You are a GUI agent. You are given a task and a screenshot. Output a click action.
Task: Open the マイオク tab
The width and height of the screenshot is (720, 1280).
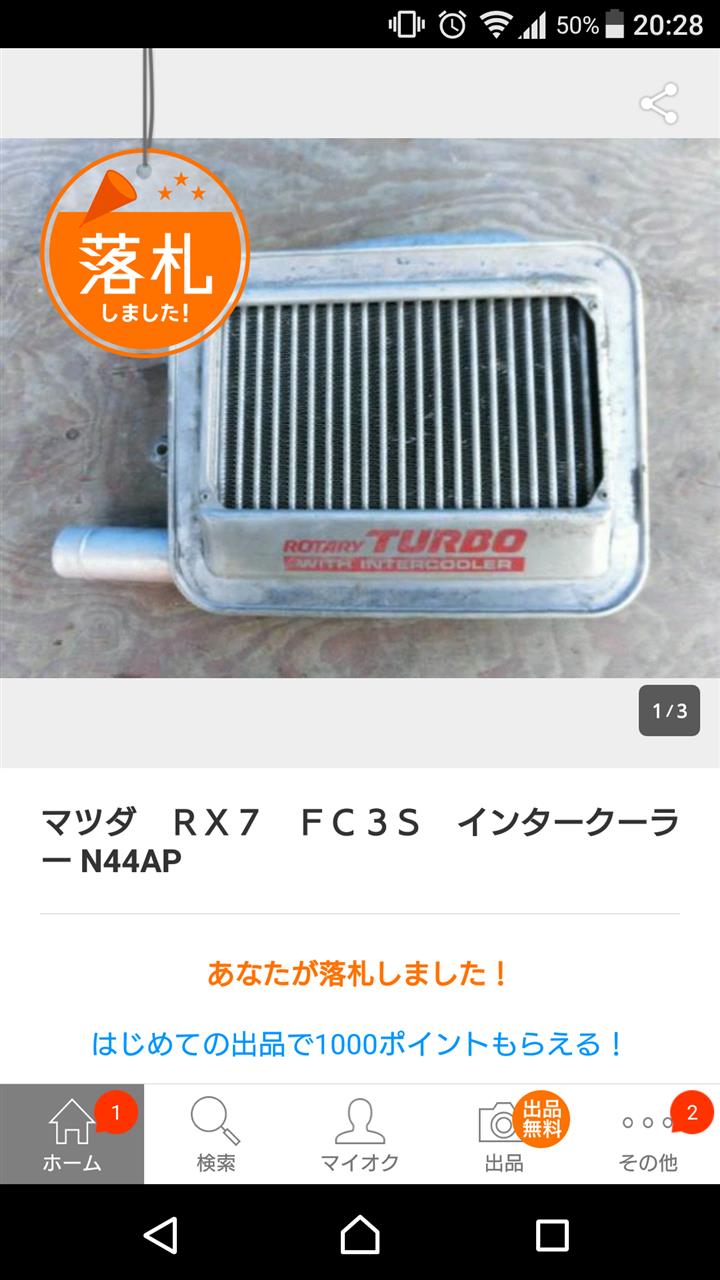(x=360, y=1134)
